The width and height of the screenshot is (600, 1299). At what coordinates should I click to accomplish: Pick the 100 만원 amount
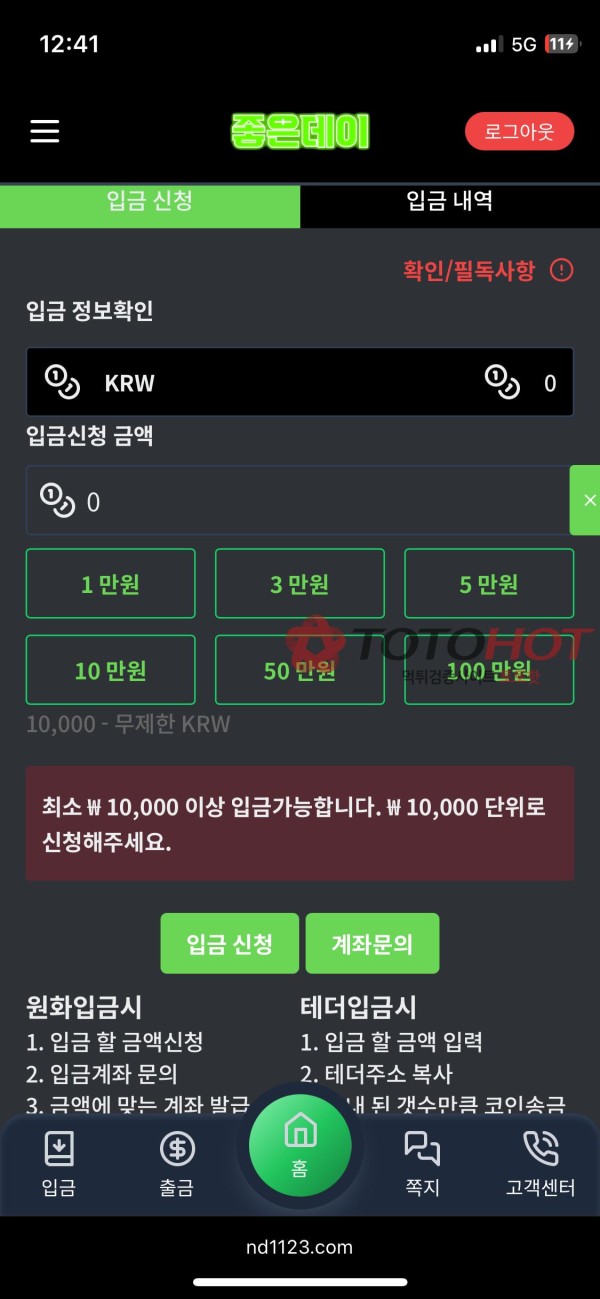click(488, 670)
